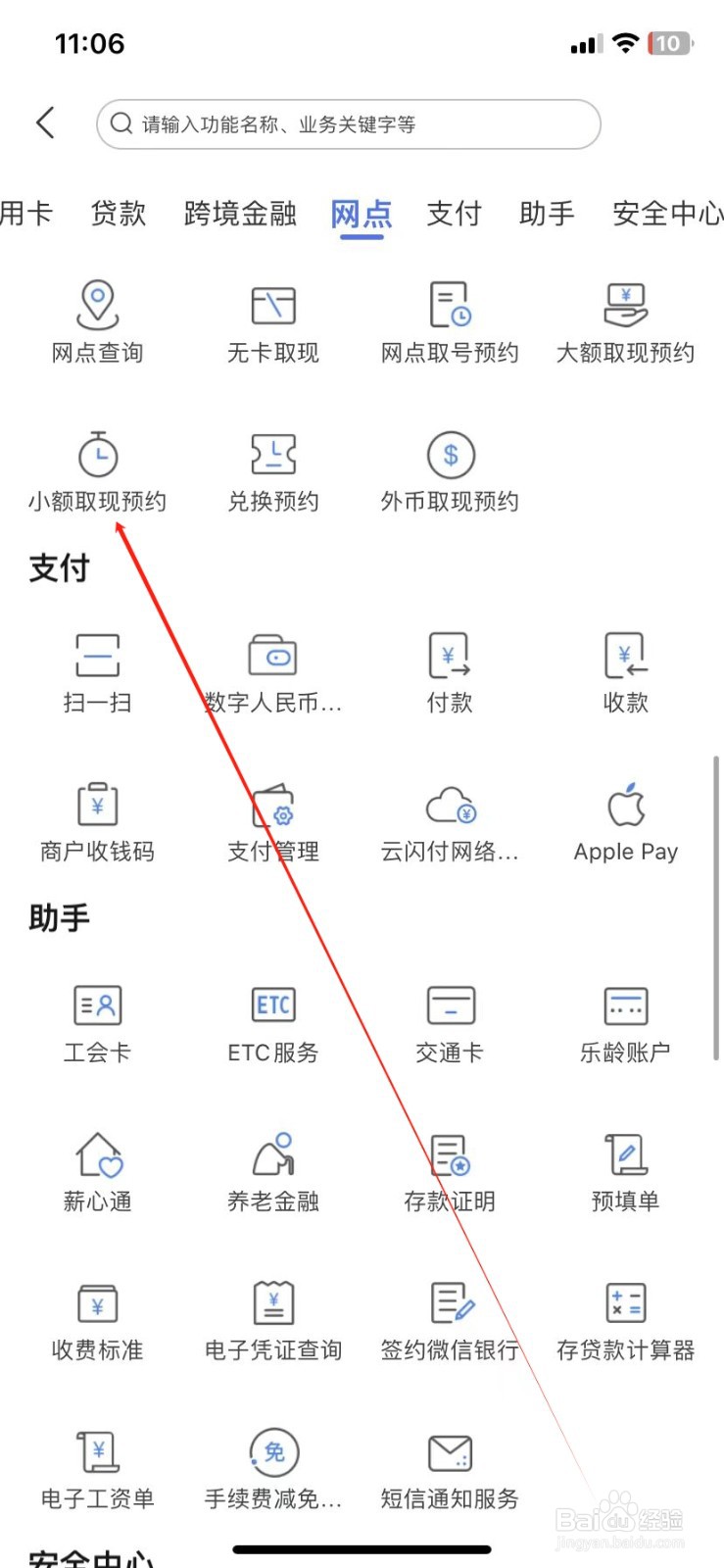Open the 存贷款计算器 loan calculator
This screenshot has height=1568, width=724.
(x=624, y=1318)
